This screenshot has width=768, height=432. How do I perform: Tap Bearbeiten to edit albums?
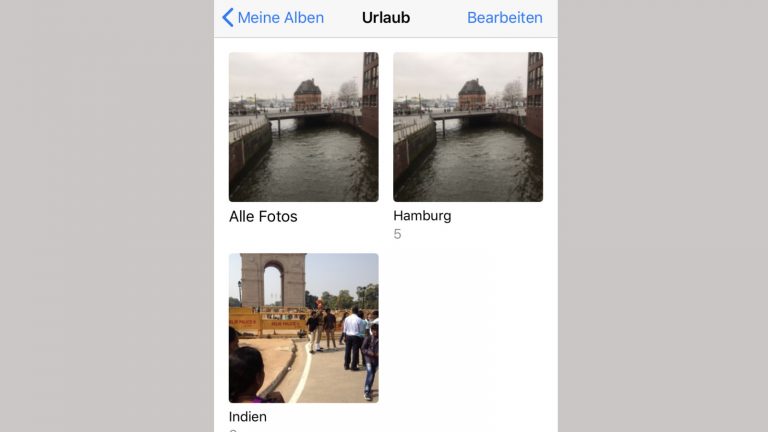tap(504, 18)
